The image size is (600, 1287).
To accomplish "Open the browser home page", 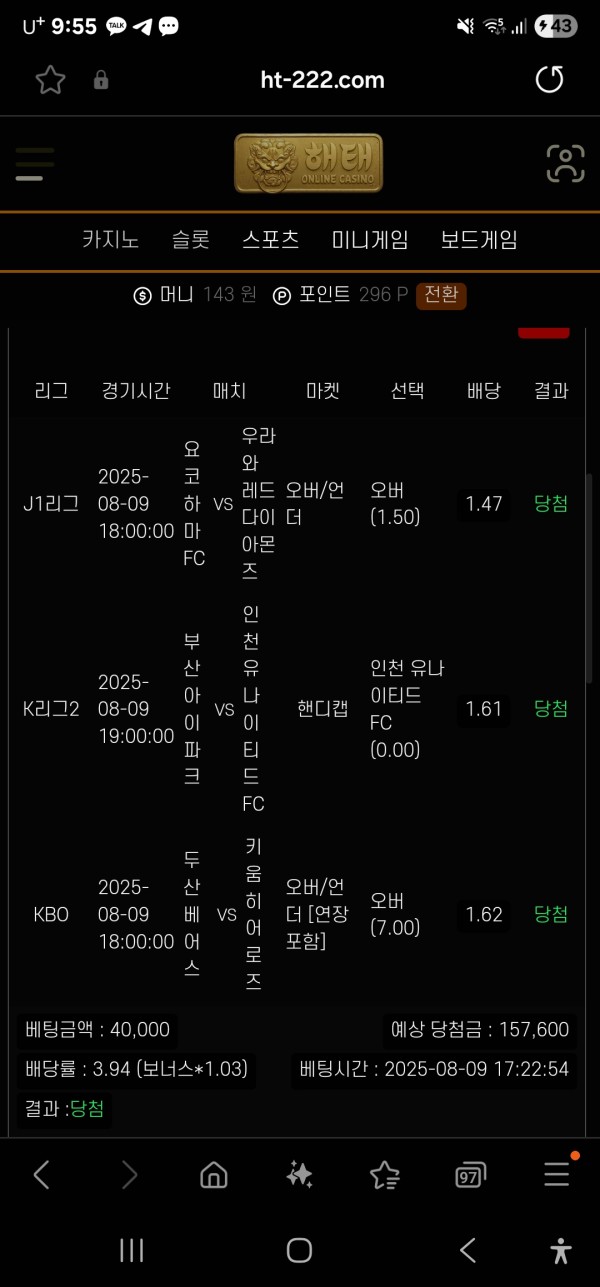I will [x=214, y=1175].
